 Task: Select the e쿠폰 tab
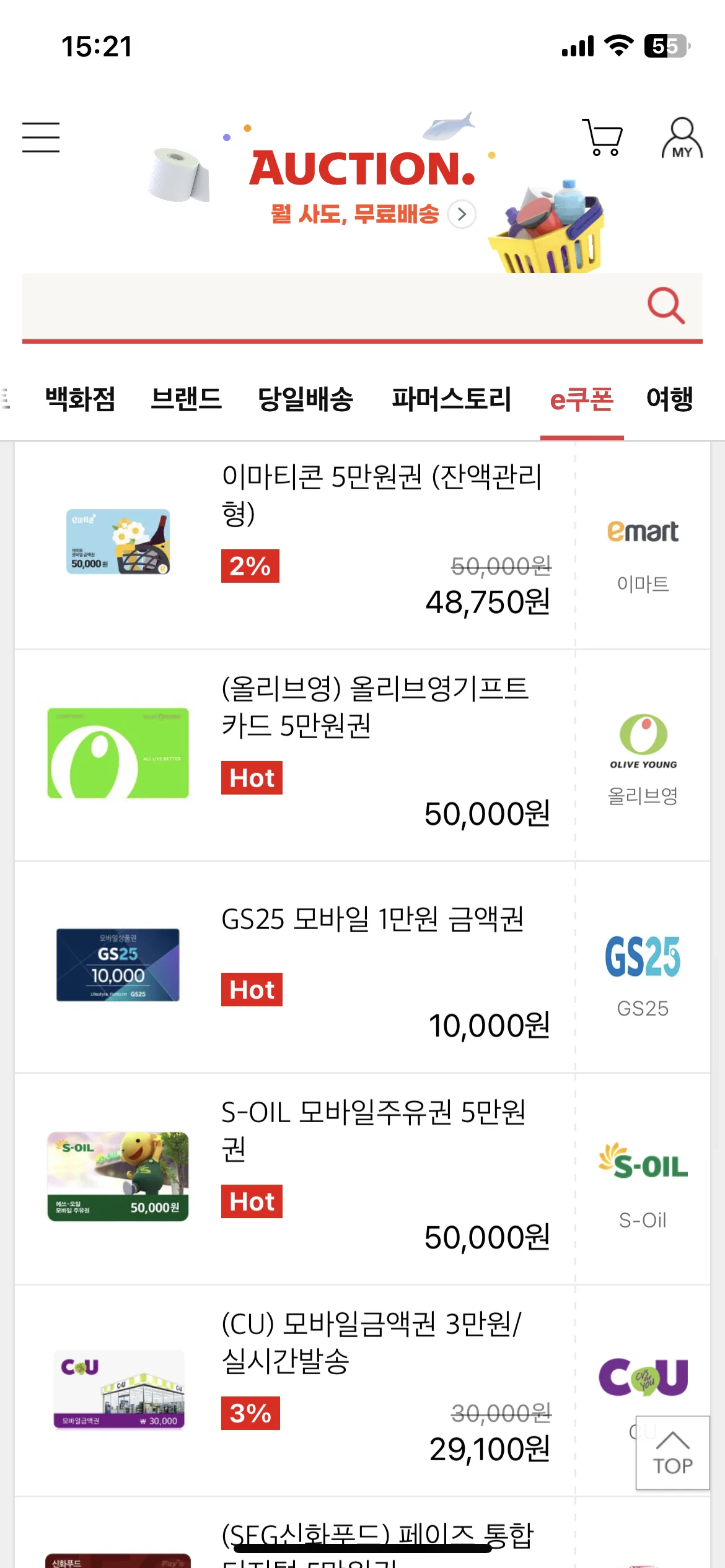coord(581,399)
